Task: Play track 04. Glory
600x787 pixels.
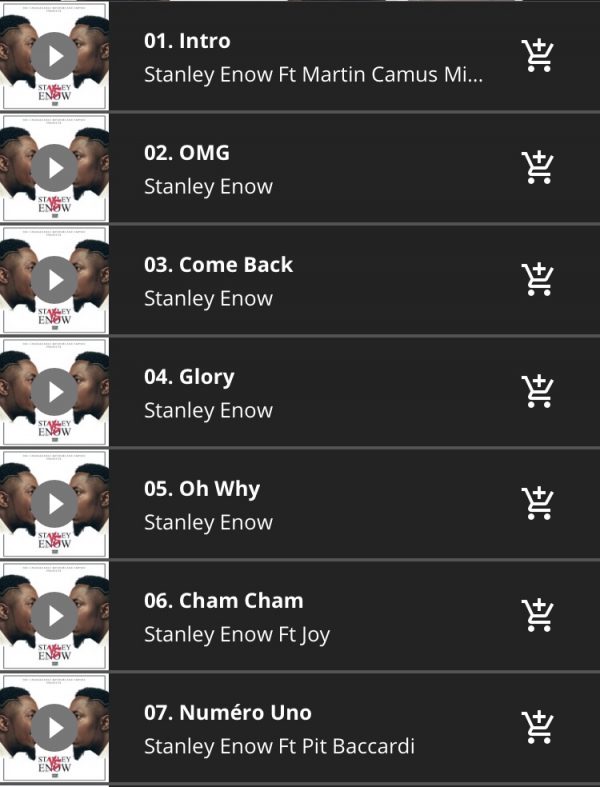Action: 55,392
